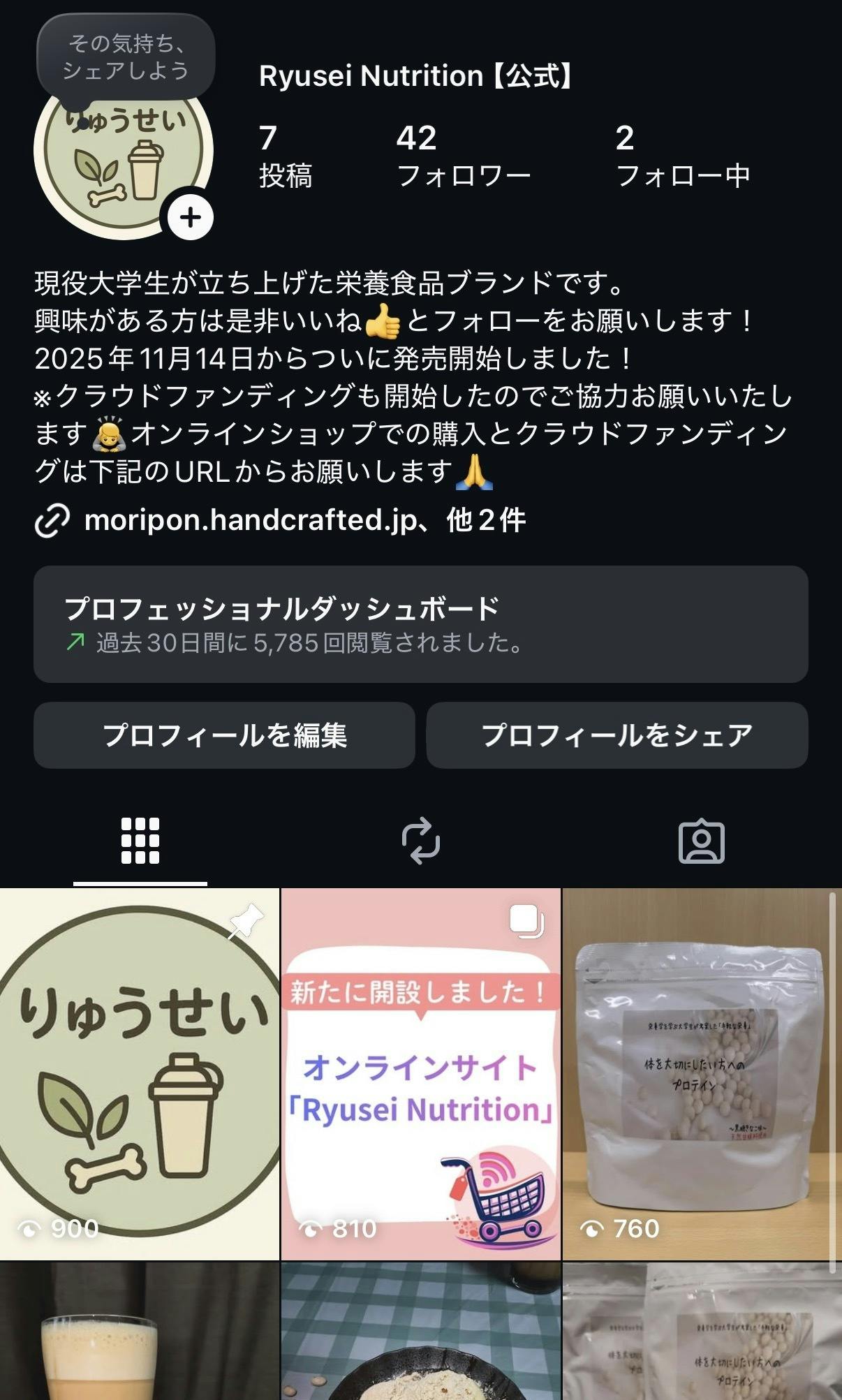Open the 2 フォロー中 list
The height and width of the screenshot is (1400, 842).
[682, 156]
